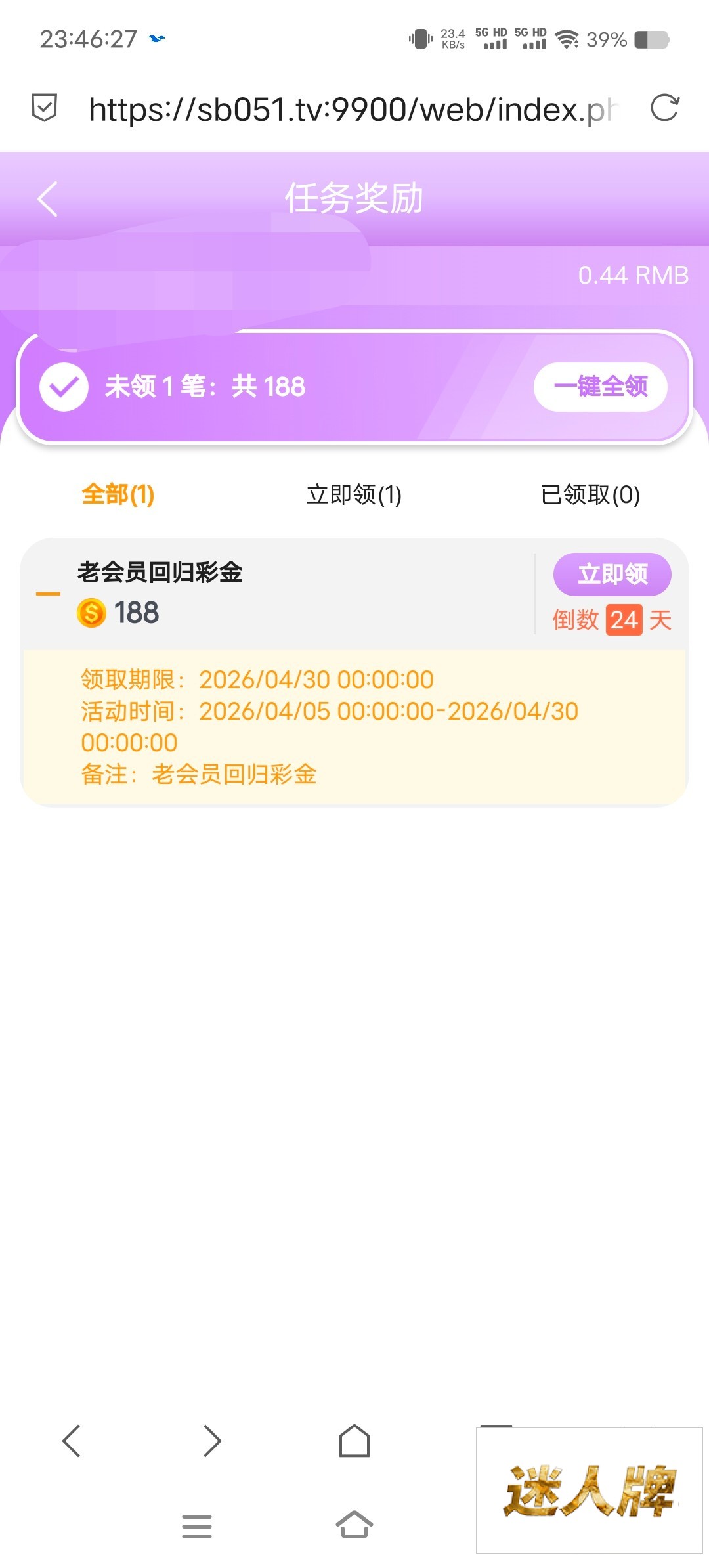Image resolution: width=709 pixels, height=1568 pixels.
Task: Claim 老会员回归彩金 with the 立即领 button
Action: click(x=612, y=574)
